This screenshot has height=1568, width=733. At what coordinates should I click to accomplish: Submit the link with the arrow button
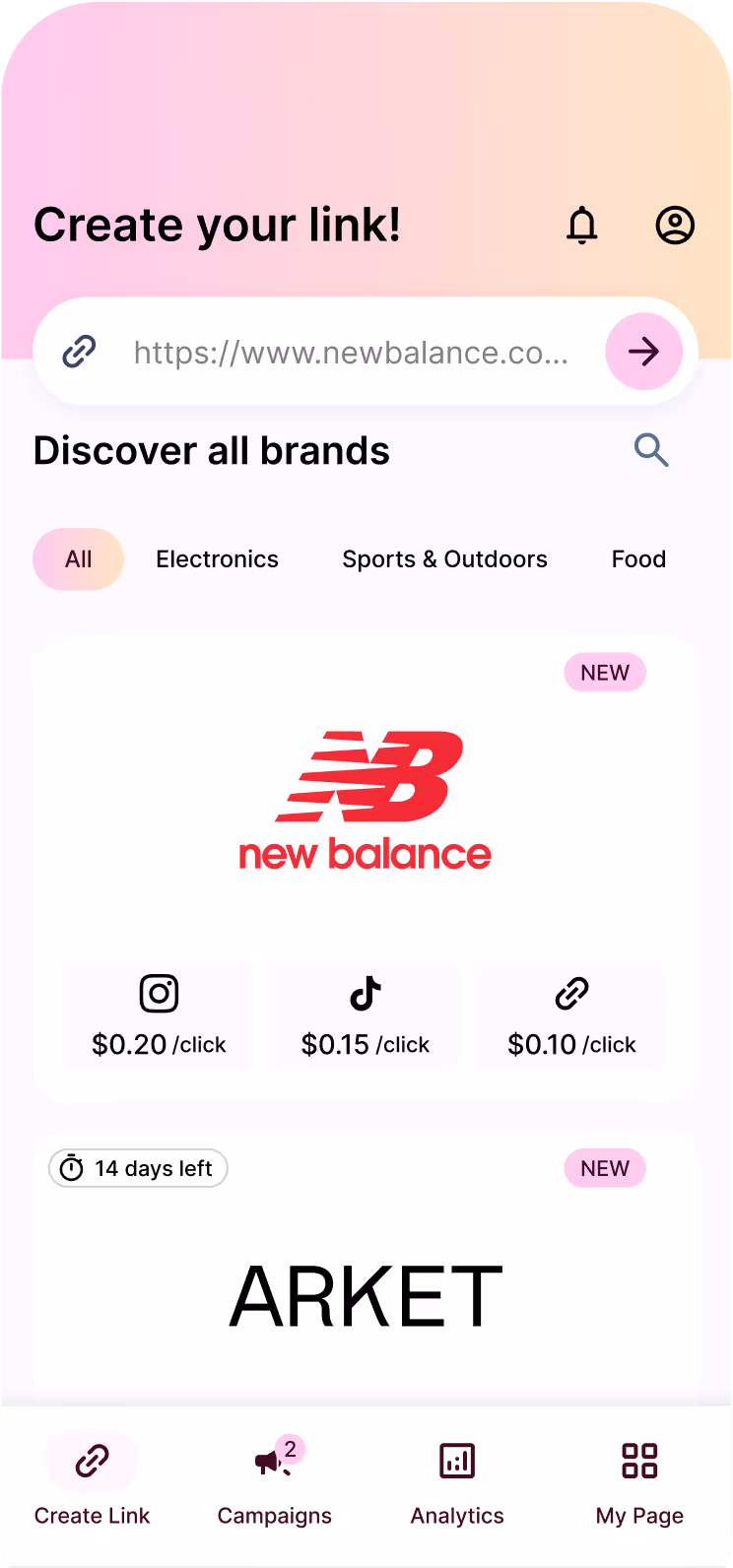(644, 352)
